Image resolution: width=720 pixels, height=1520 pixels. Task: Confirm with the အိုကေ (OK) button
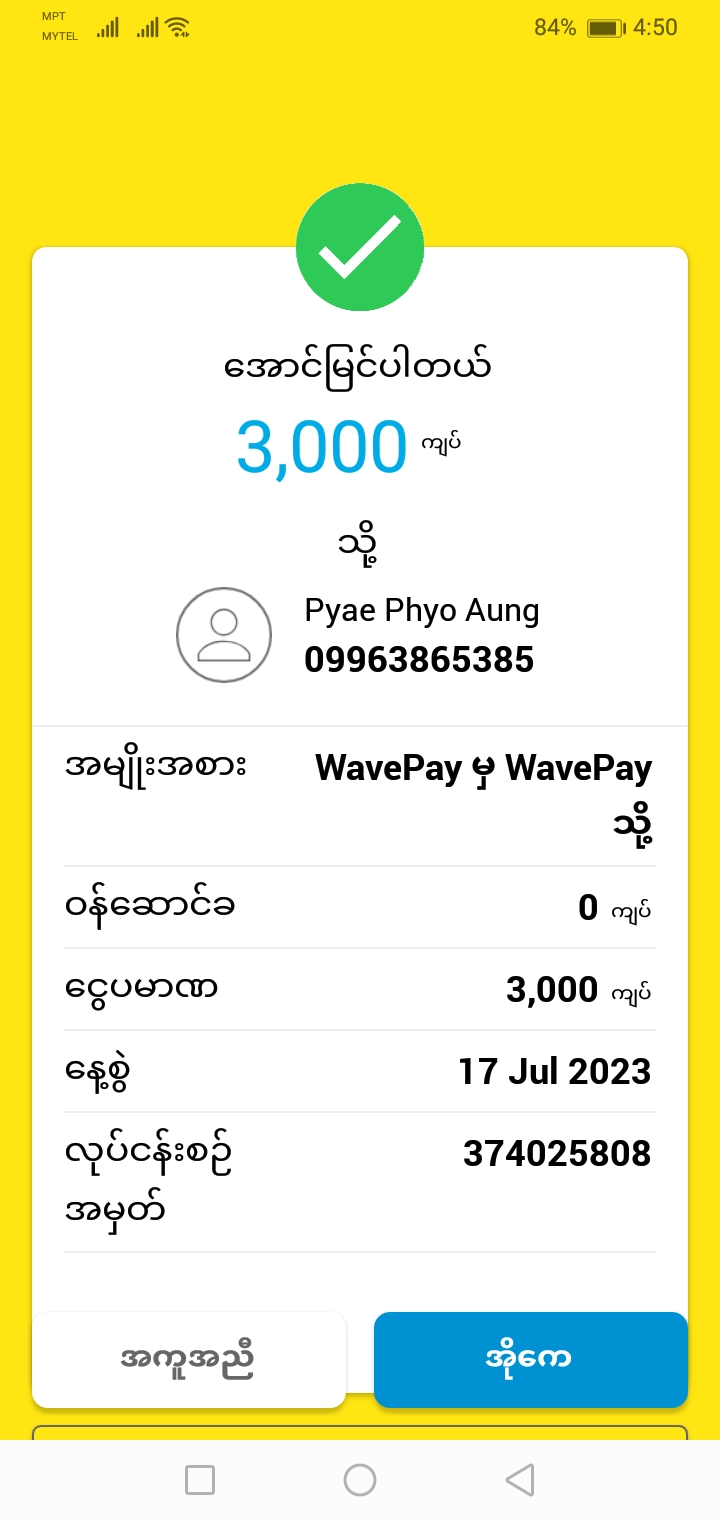(x=530, y=1360)
